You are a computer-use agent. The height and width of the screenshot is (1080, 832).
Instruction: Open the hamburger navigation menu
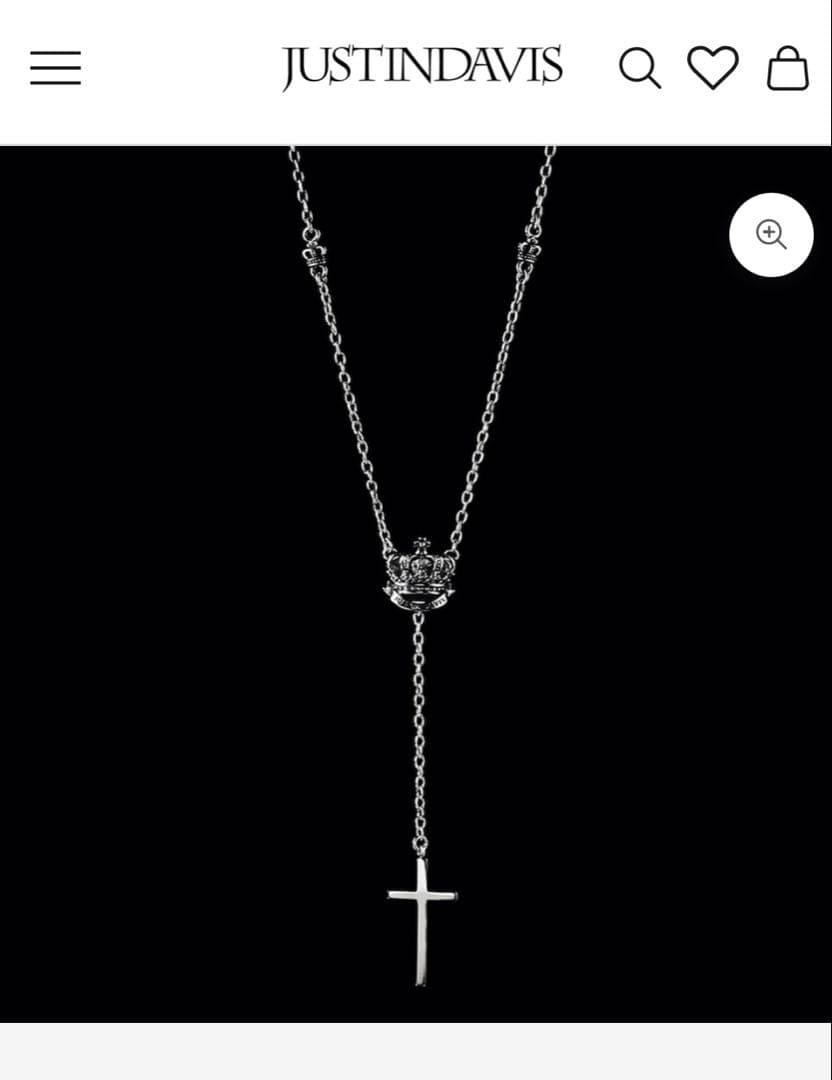click(x=55, y=68)
